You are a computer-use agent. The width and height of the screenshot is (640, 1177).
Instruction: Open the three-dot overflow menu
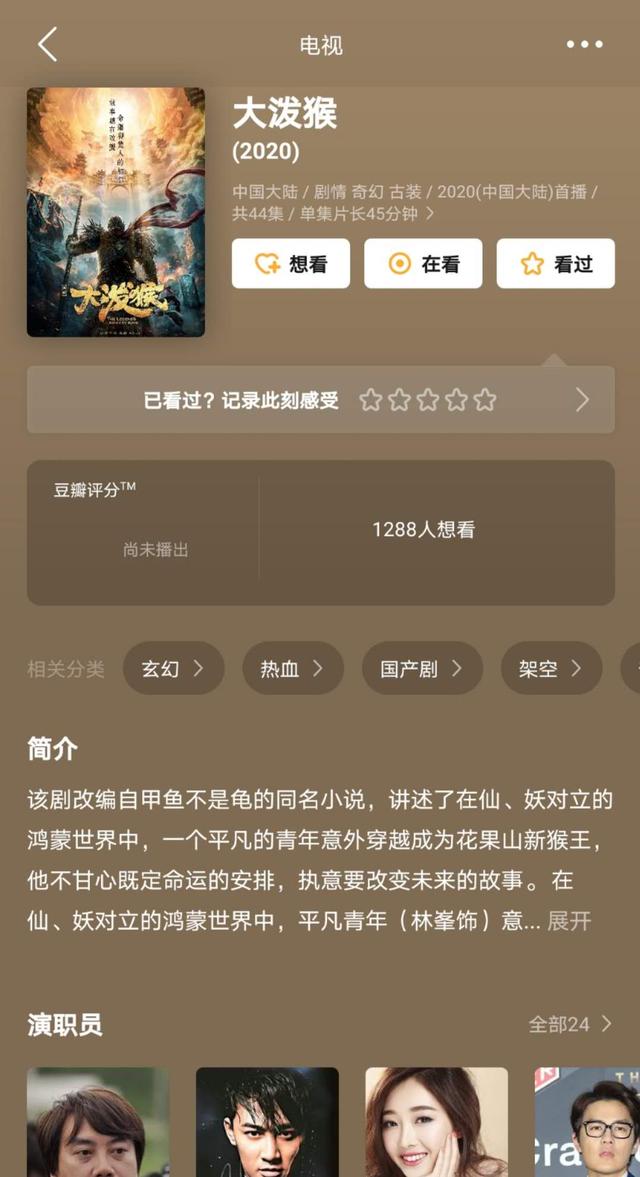584,44
